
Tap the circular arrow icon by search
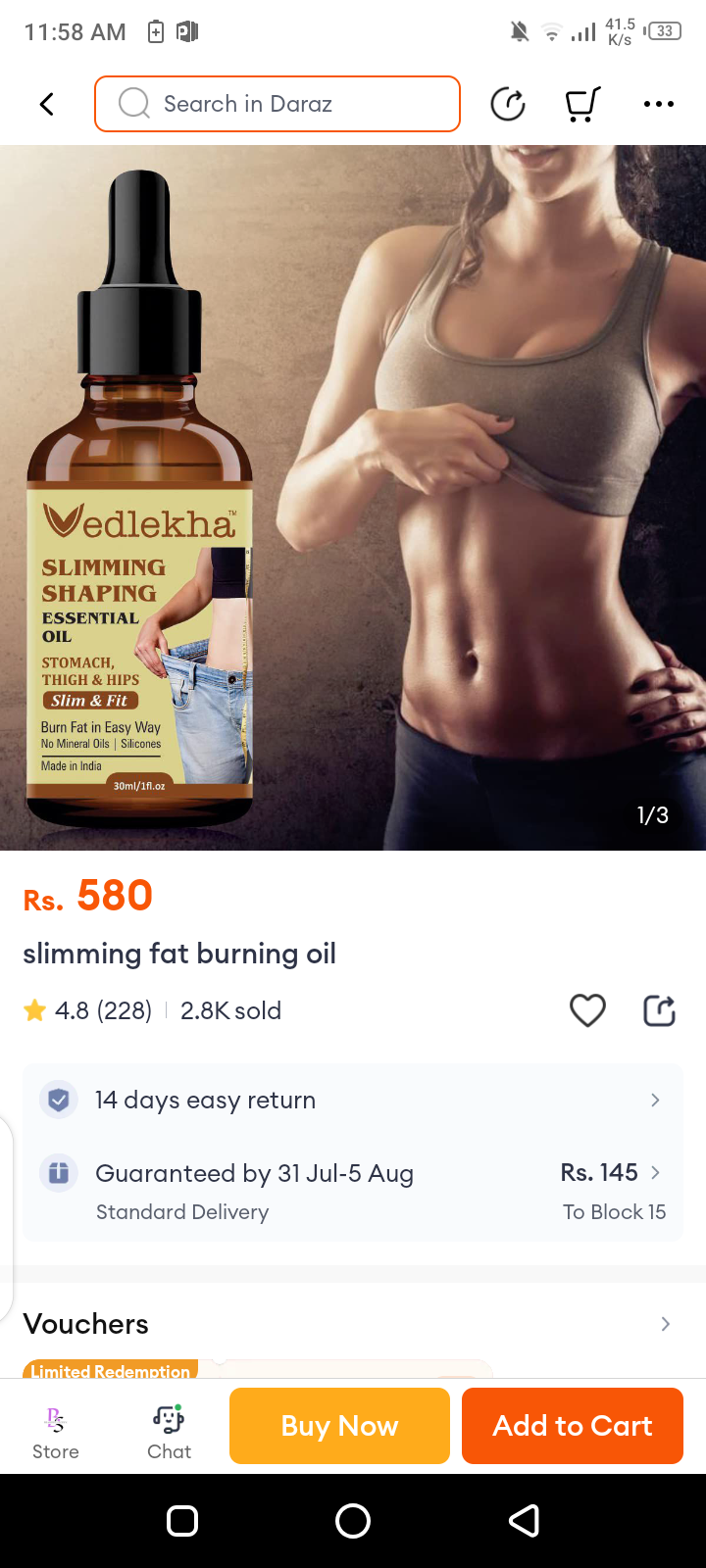pos(508,104)
